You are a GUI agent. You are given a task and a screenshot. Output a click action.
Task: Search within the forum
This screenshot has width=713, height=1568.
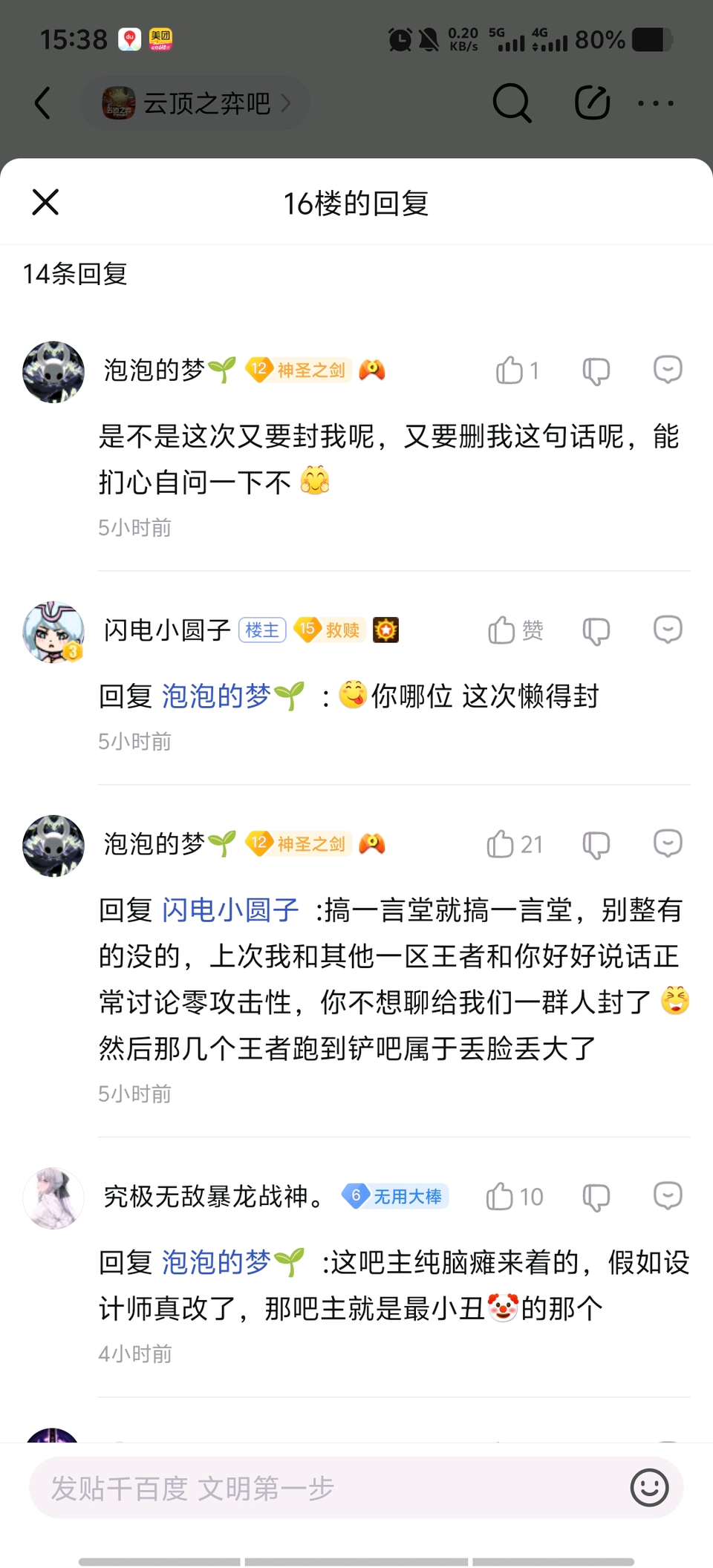click(x=512, y=103)
